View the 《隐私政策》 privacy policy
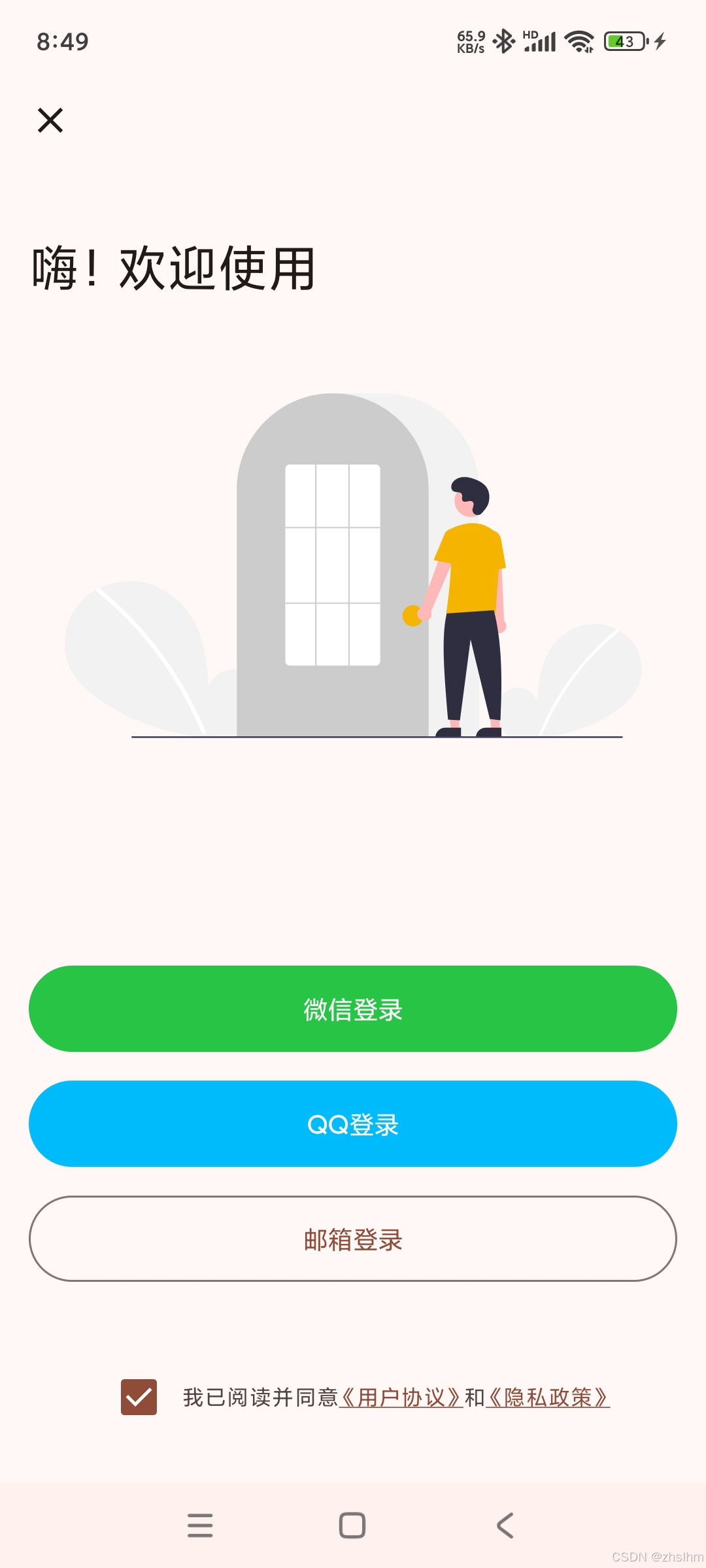Screen dimensions: 706x1568 pos(548,1397)
